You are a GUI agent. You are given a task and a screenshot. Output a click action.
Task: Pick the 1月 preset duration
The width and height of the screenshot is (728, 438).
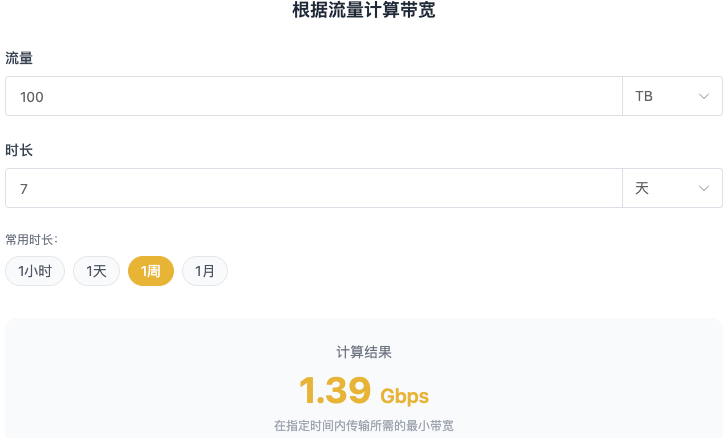tap(205, 271)
